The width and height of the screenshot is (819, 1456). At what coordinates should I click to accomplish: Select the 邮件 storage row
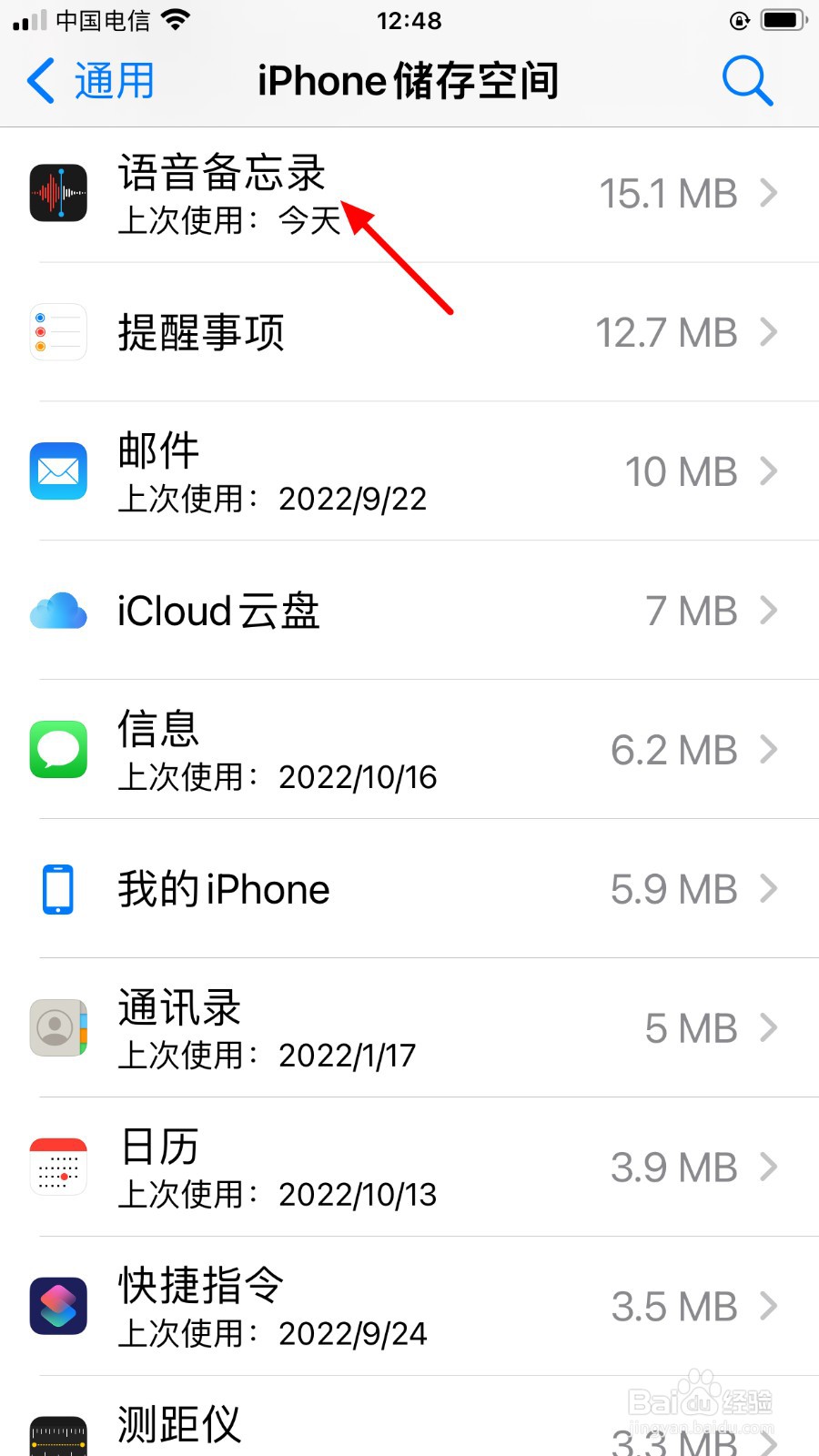[x=409, y=471]
